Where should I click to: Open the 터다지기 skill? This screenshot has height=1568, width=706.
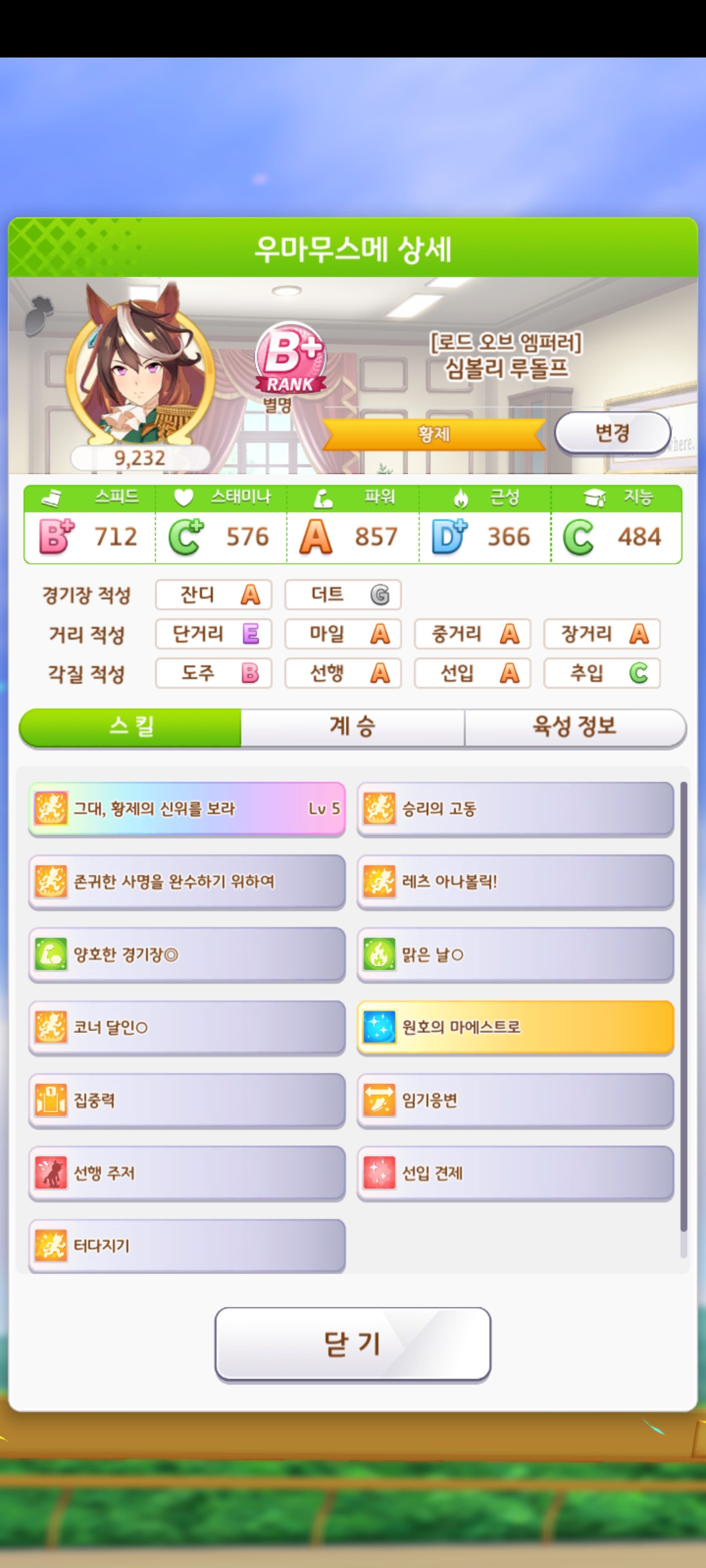pyautogui.click(x=187, y=1246)
